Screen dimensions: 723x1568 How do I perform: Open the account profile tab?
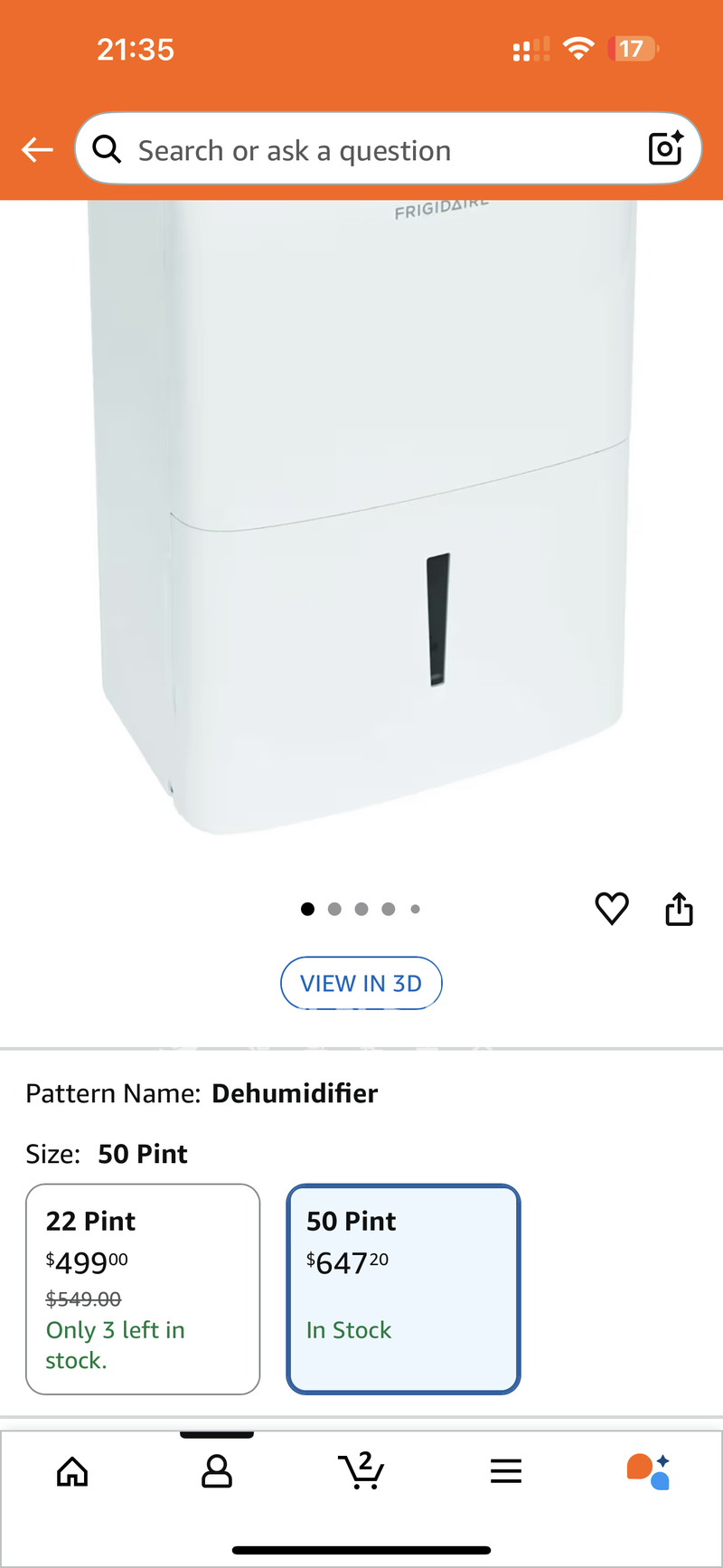217,1472
